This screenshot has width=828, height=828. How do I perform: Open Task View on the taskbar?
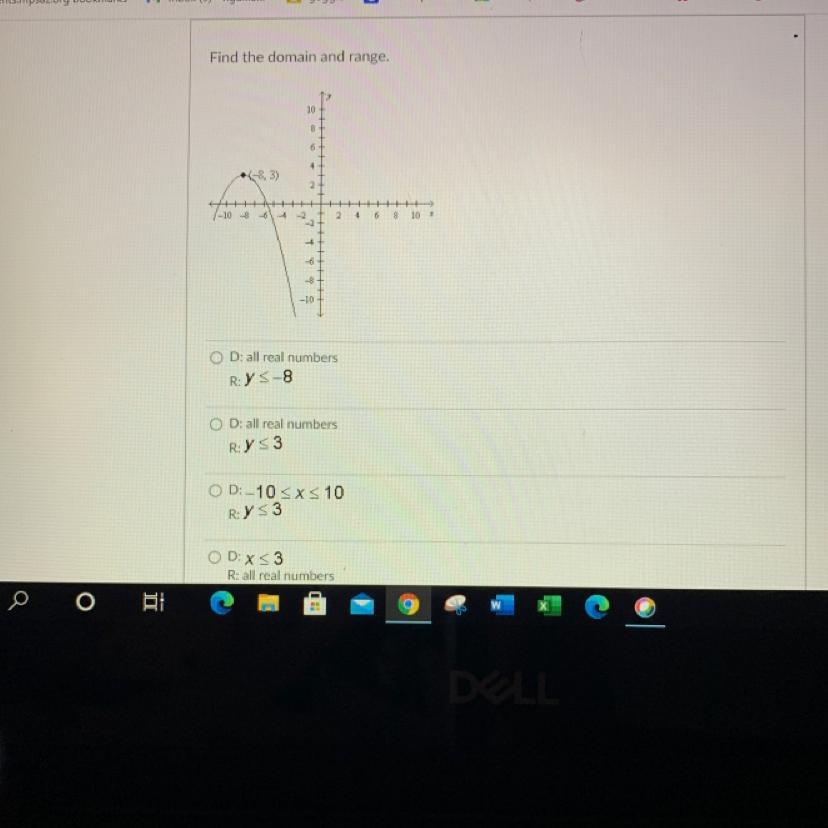pyautogui.click(x=152, y=602)
